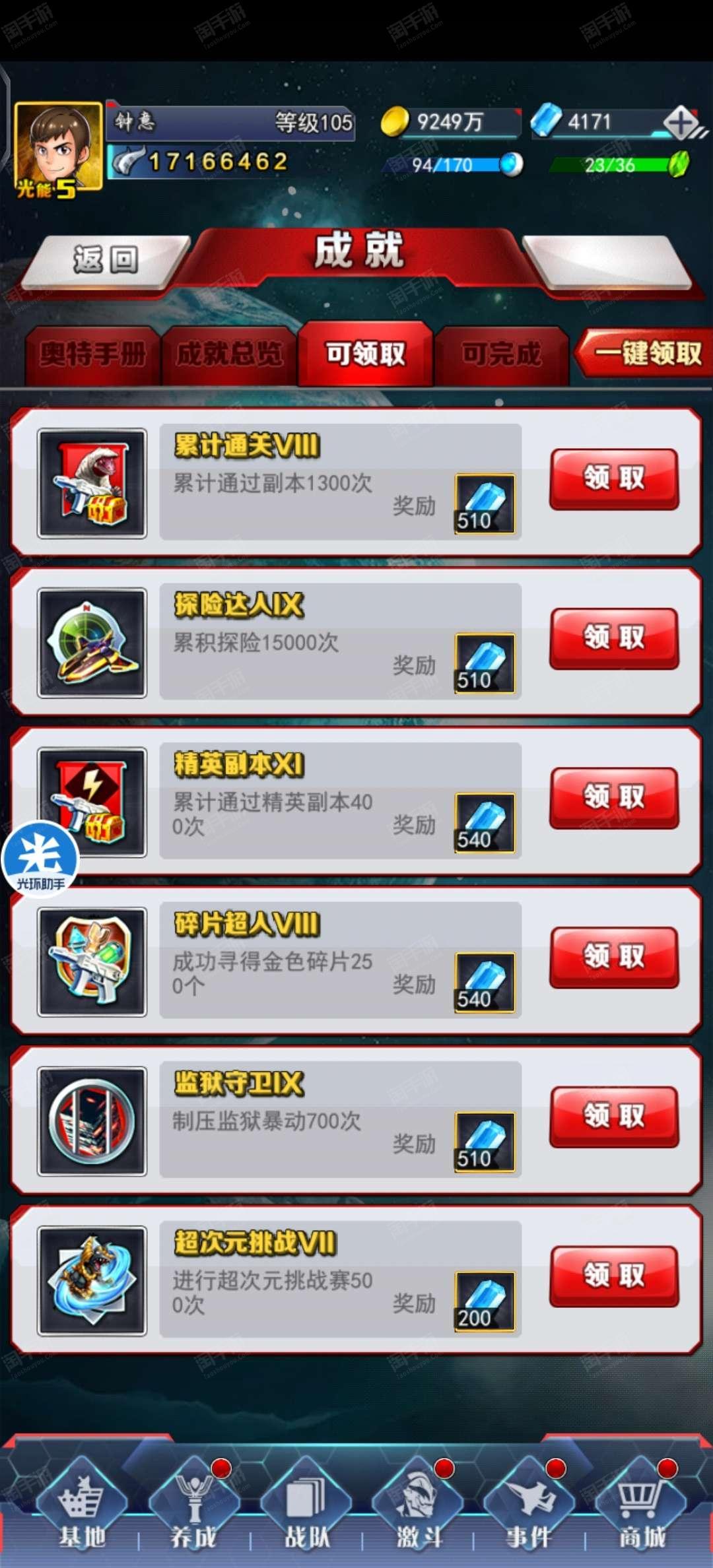Open the player avatar profile
This screenshot has width=713, height=1568.
pyautogui.click(x=58, y=148)
